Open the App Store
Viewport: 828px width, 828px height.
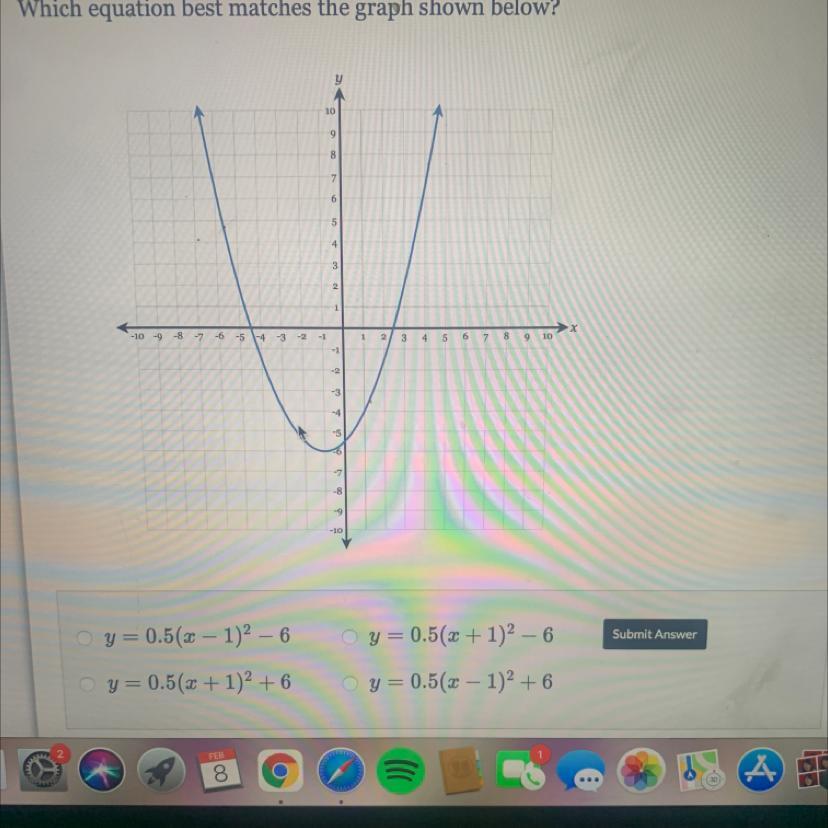[762, 771]
